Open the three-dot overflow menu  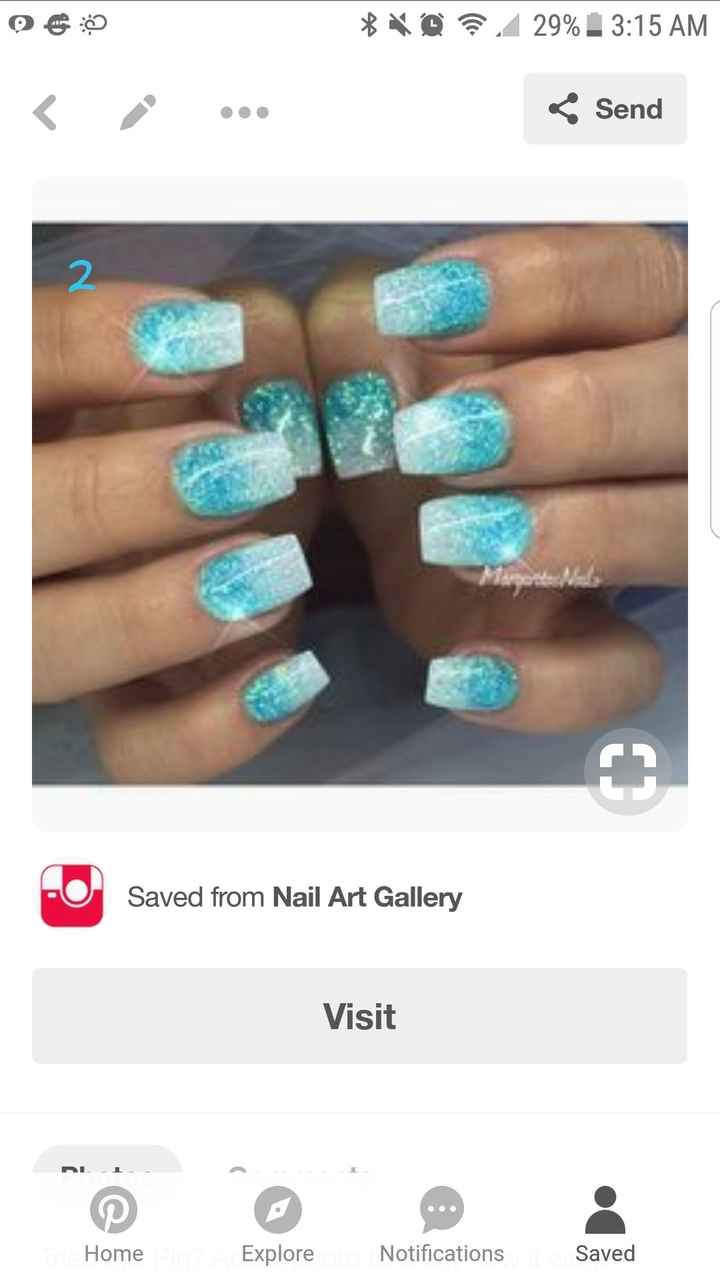pyautogui.click(x=244, y=113)
